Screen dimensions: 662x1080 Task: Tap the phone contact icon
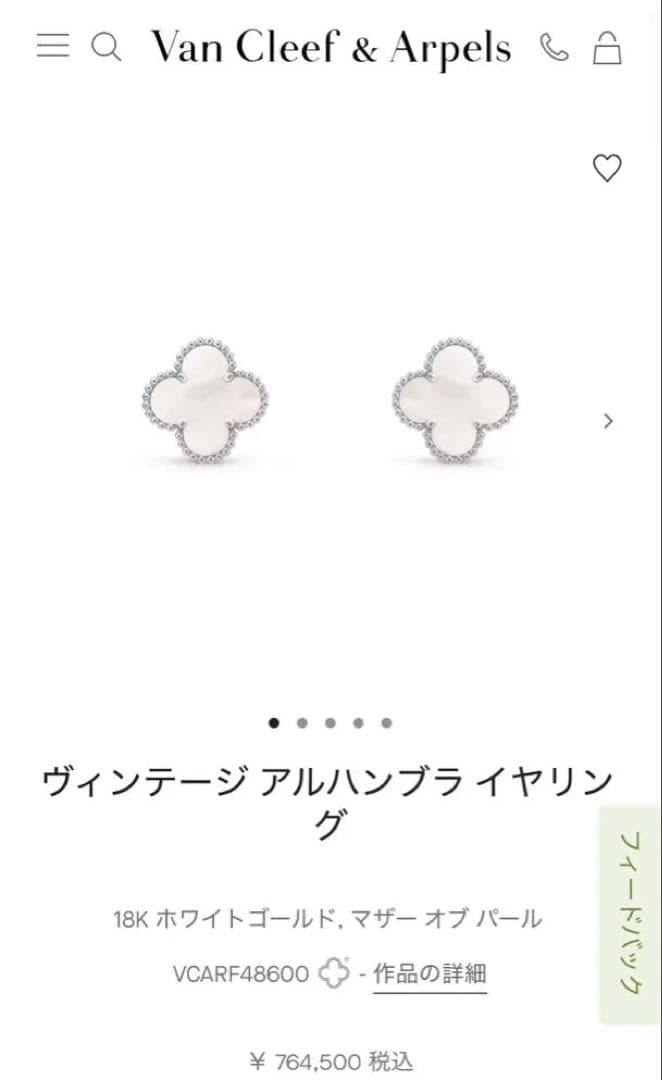click(x=553, y=47)
